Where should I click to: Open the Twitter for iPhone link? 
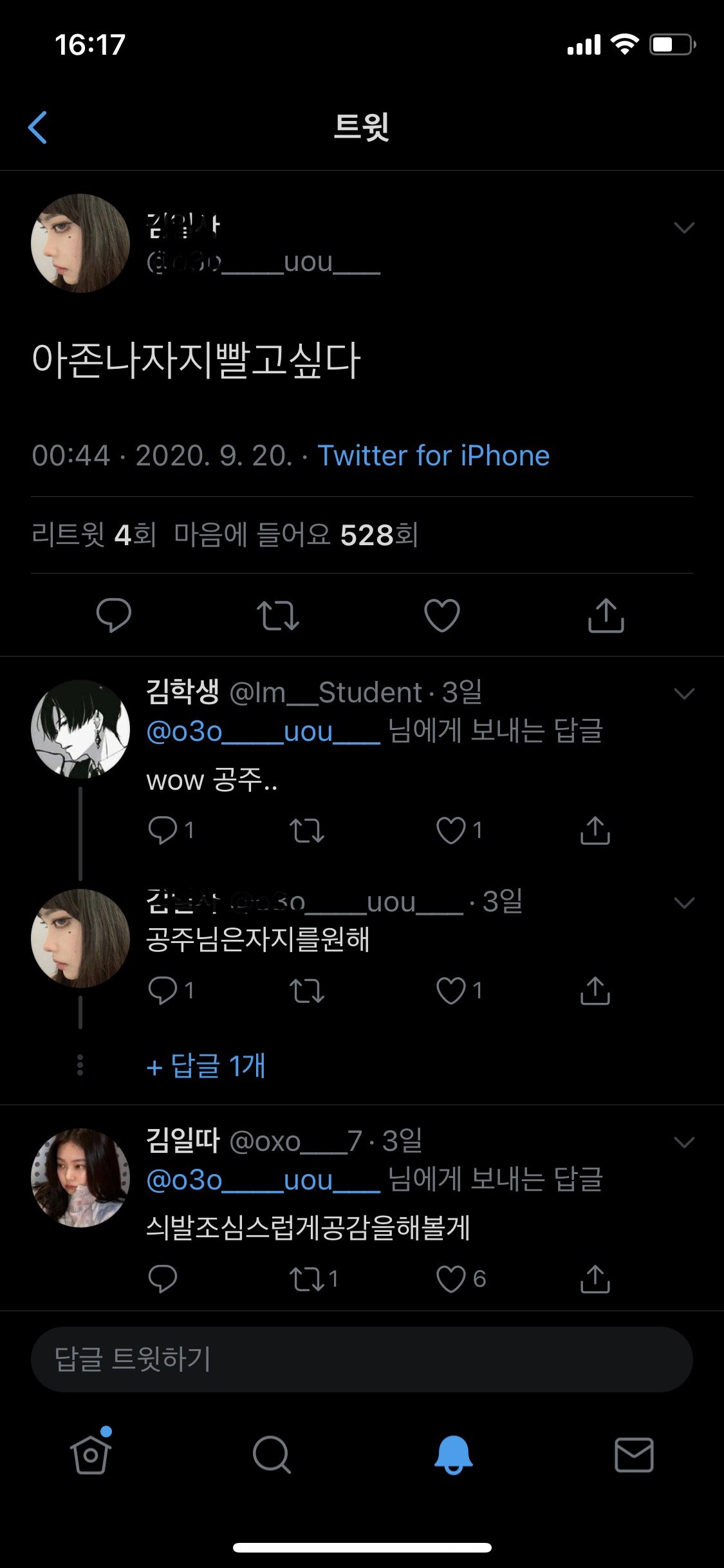pos(433,456)
